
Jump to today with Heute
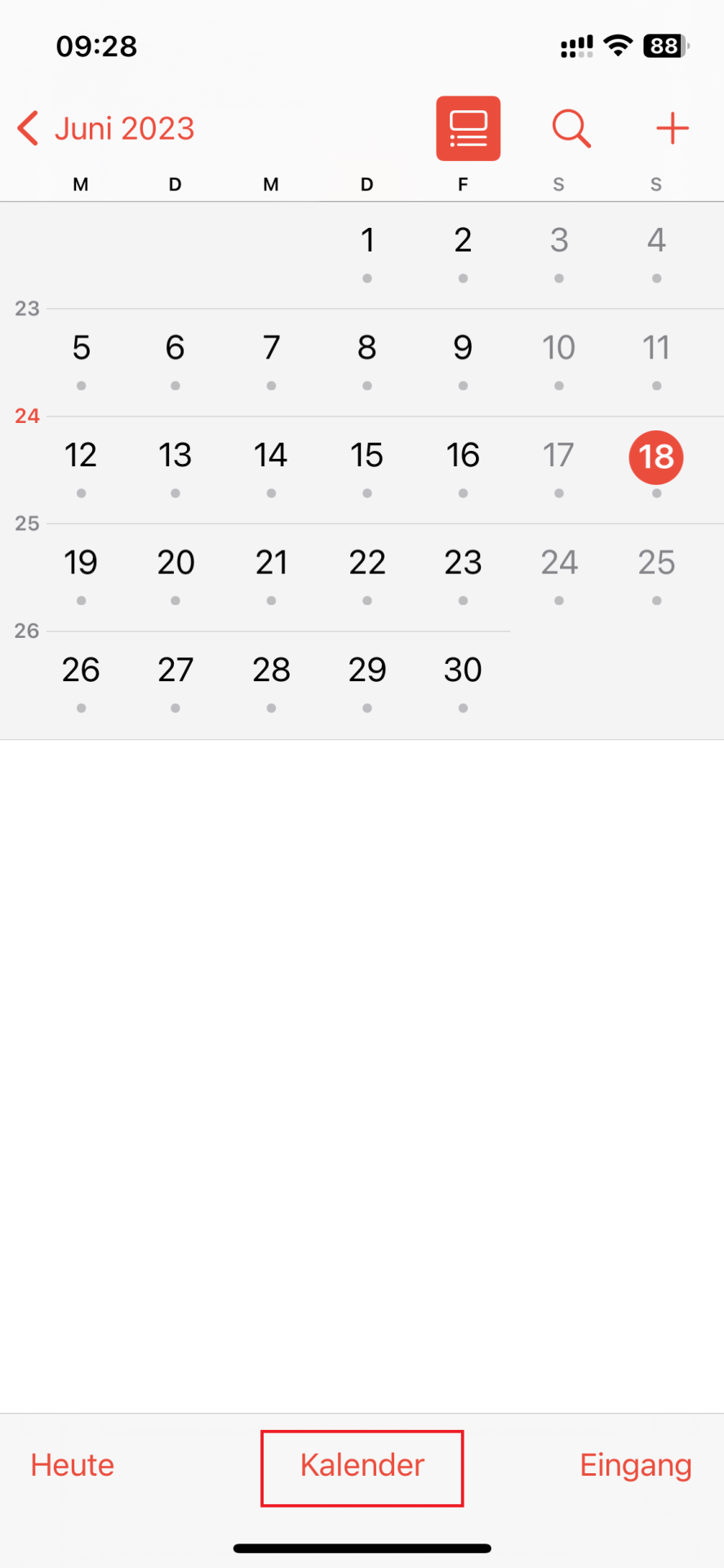pos(73,1465)
